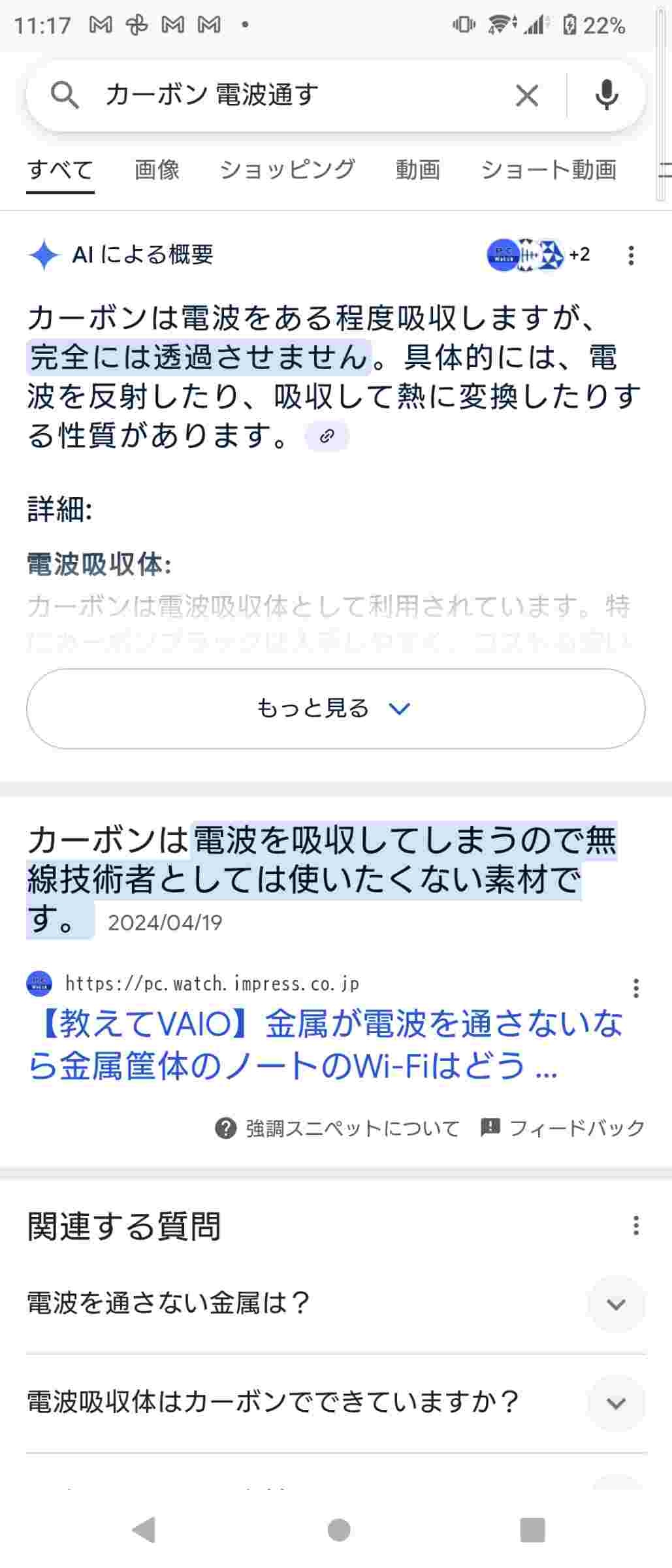Open 強調スニペットについて info
The width and height of the screenshot is (672, 1568).
[338, 1128]
